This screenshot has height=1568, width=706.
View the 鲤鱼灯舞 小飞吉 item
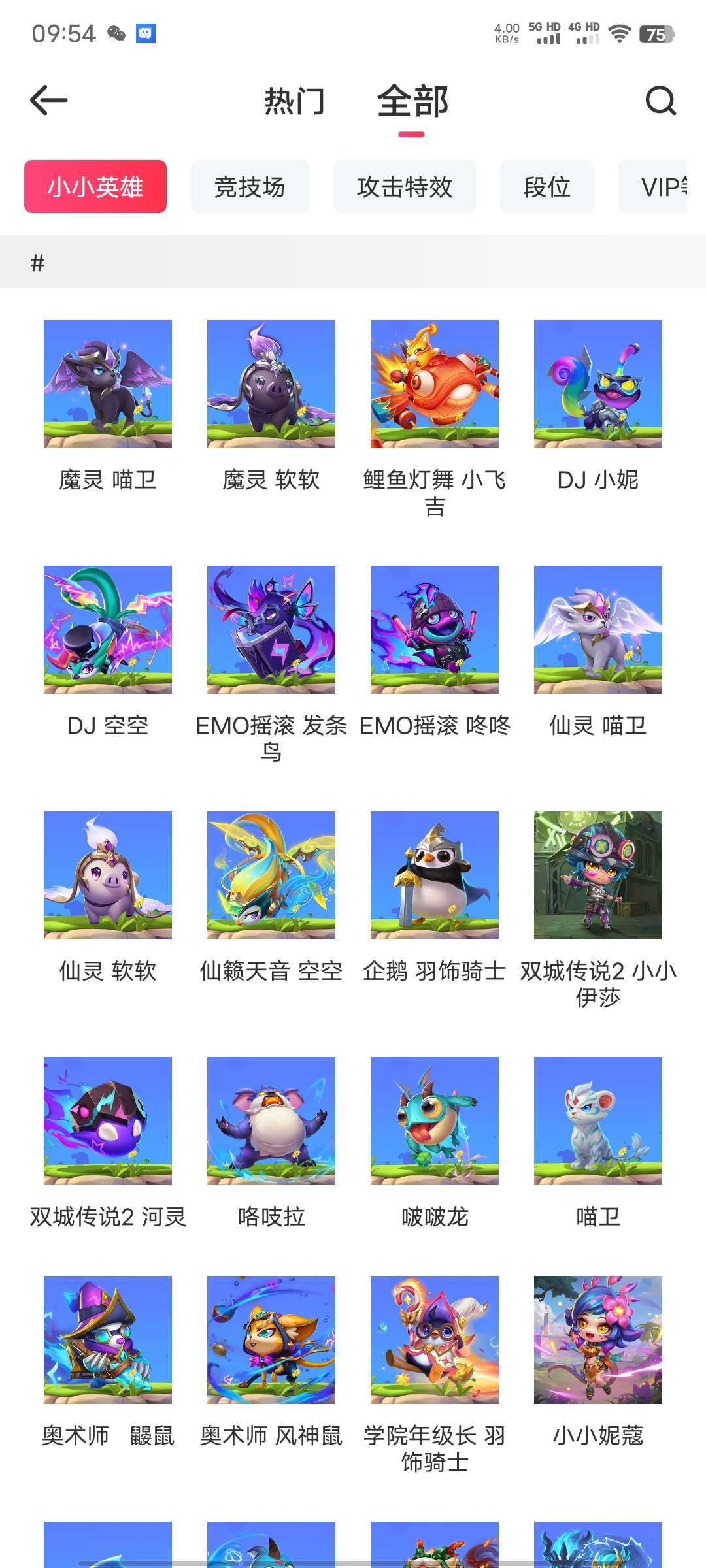(435, 384)
